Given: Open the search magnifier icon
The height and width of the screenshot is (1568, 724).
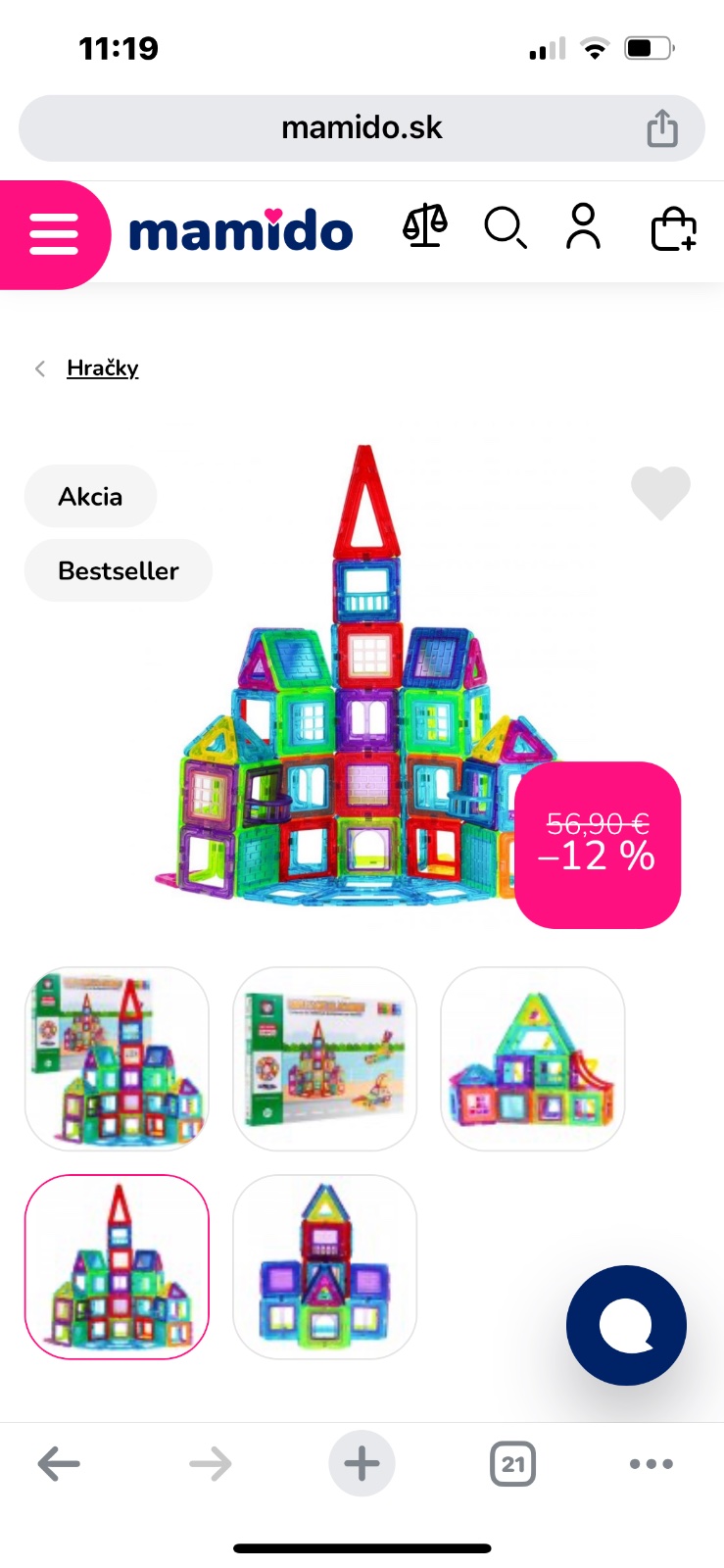Looking at the screenshot, I should click(x=506, y=228).
